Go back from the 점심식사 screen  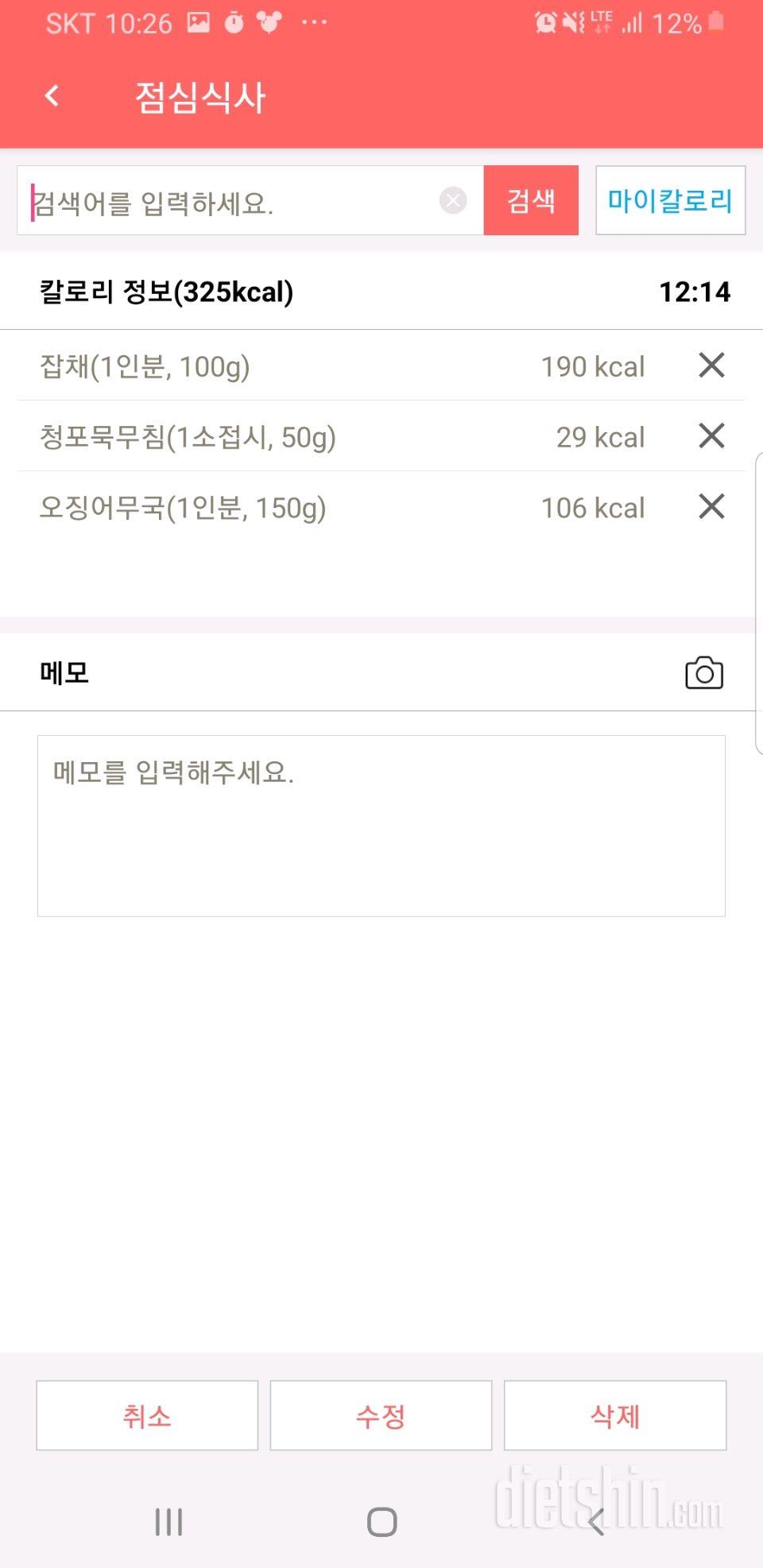52,96
